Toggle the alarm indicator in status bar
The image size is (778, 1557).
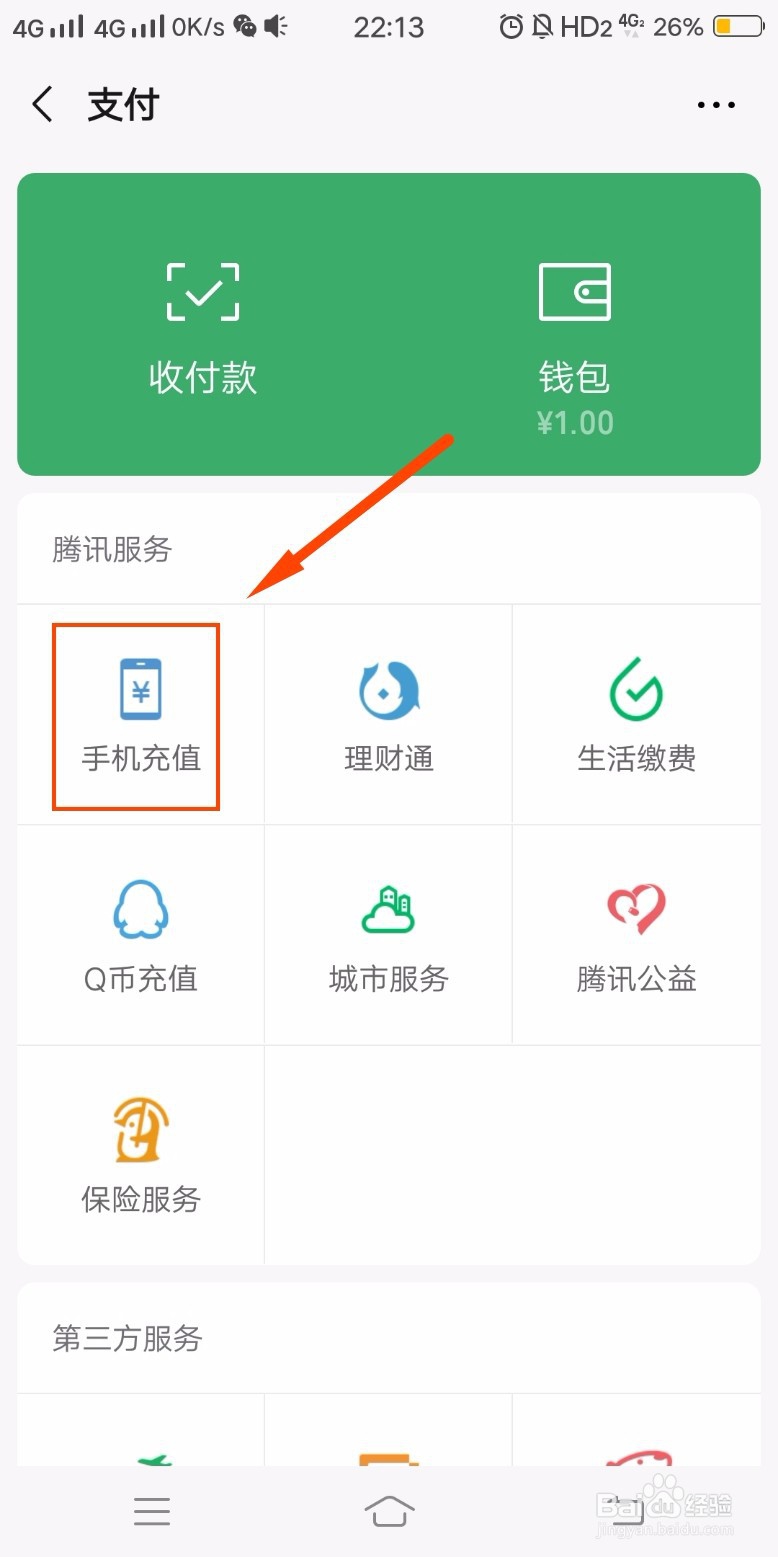click(x=511, y=27)
